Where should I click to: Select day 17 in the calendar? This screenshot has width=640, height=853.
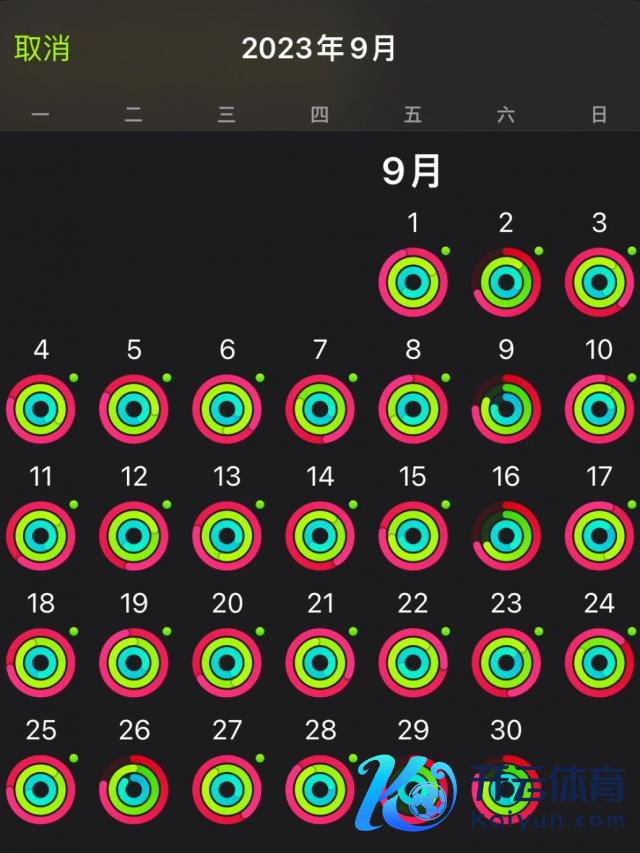point(599,536)
